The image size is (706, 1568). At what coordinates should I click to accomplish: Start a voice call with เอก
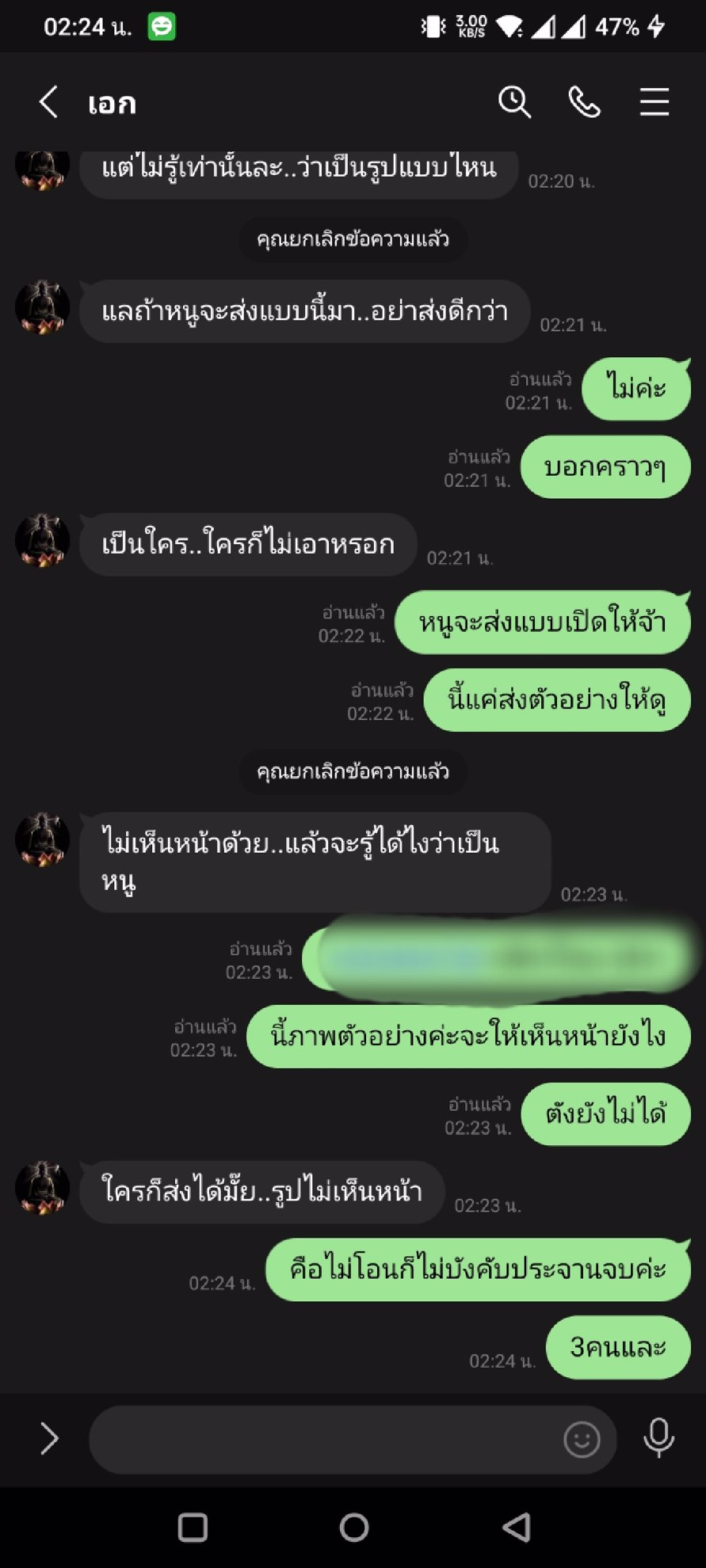pos(585,103)
